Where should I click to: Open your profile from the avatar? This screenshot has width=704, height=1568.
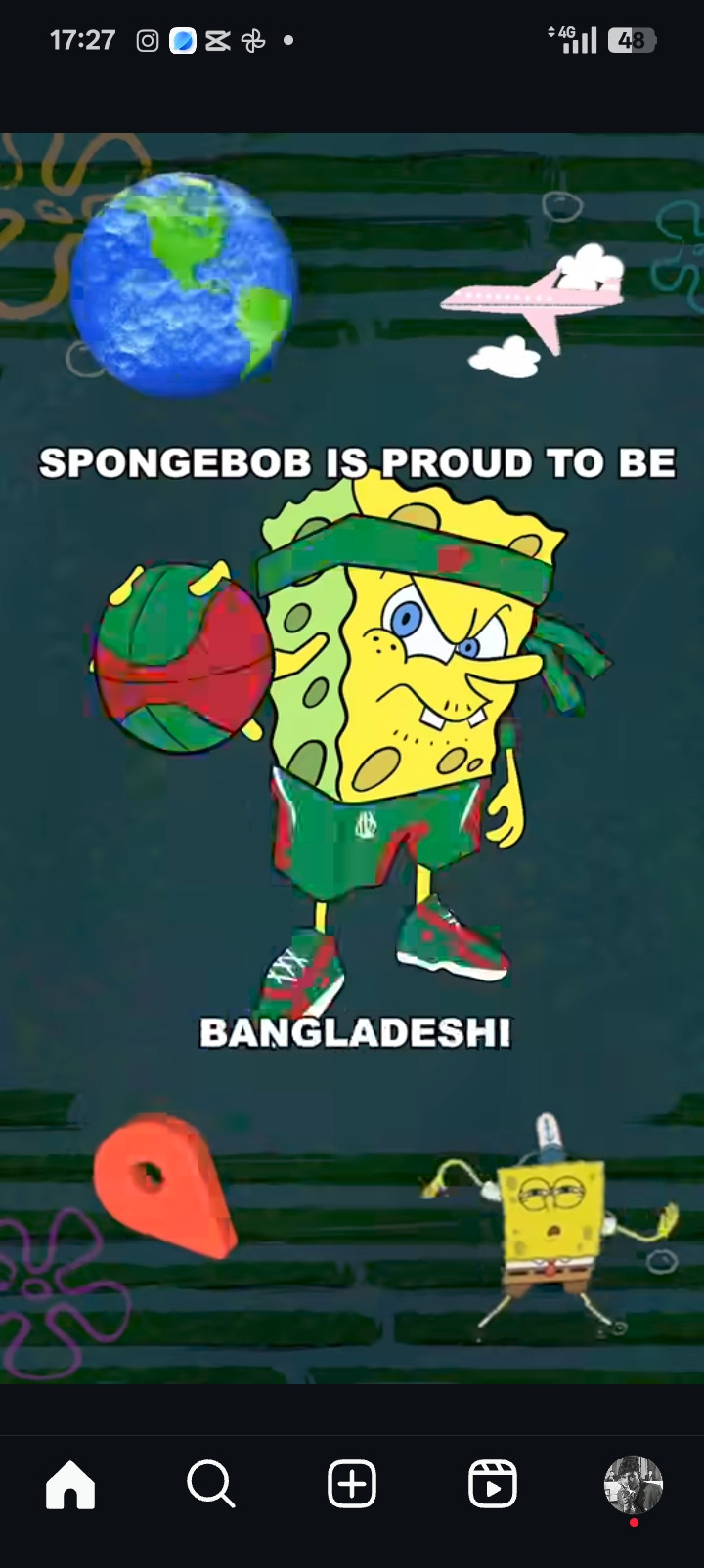pyautogui.click(x=634, y=1485)
